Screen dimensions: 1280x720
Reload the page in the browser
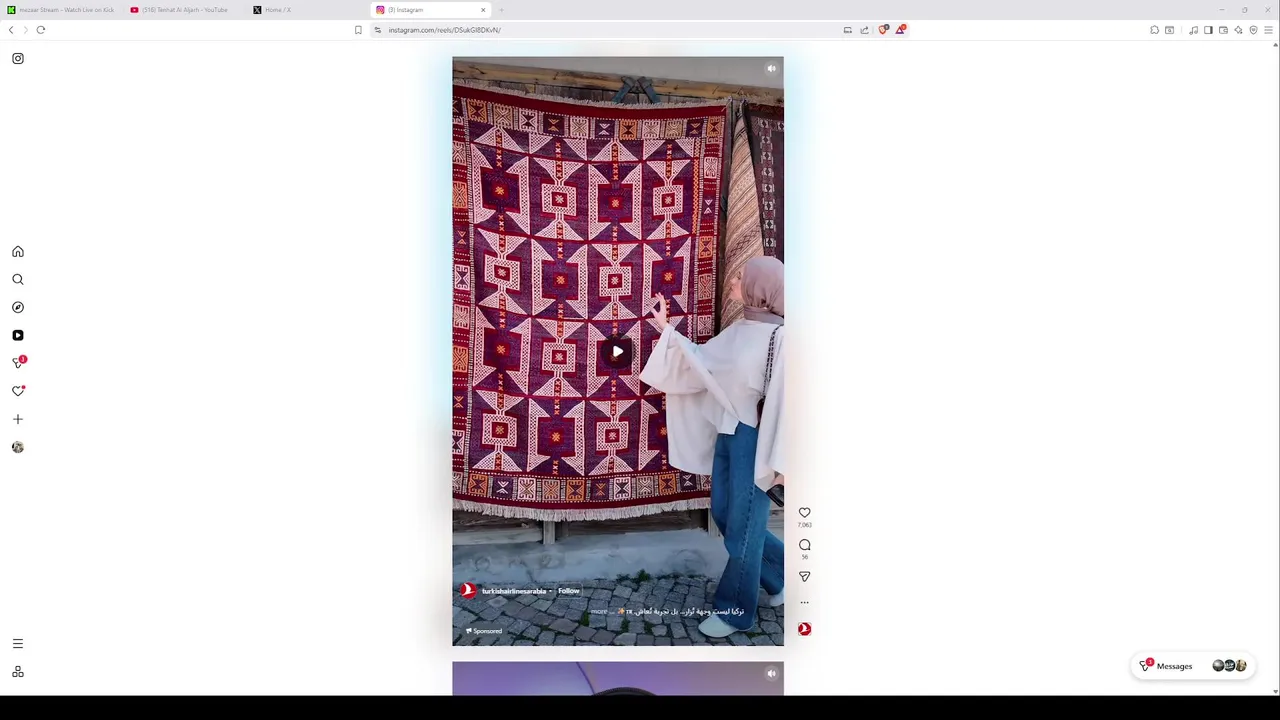(41, 30)
